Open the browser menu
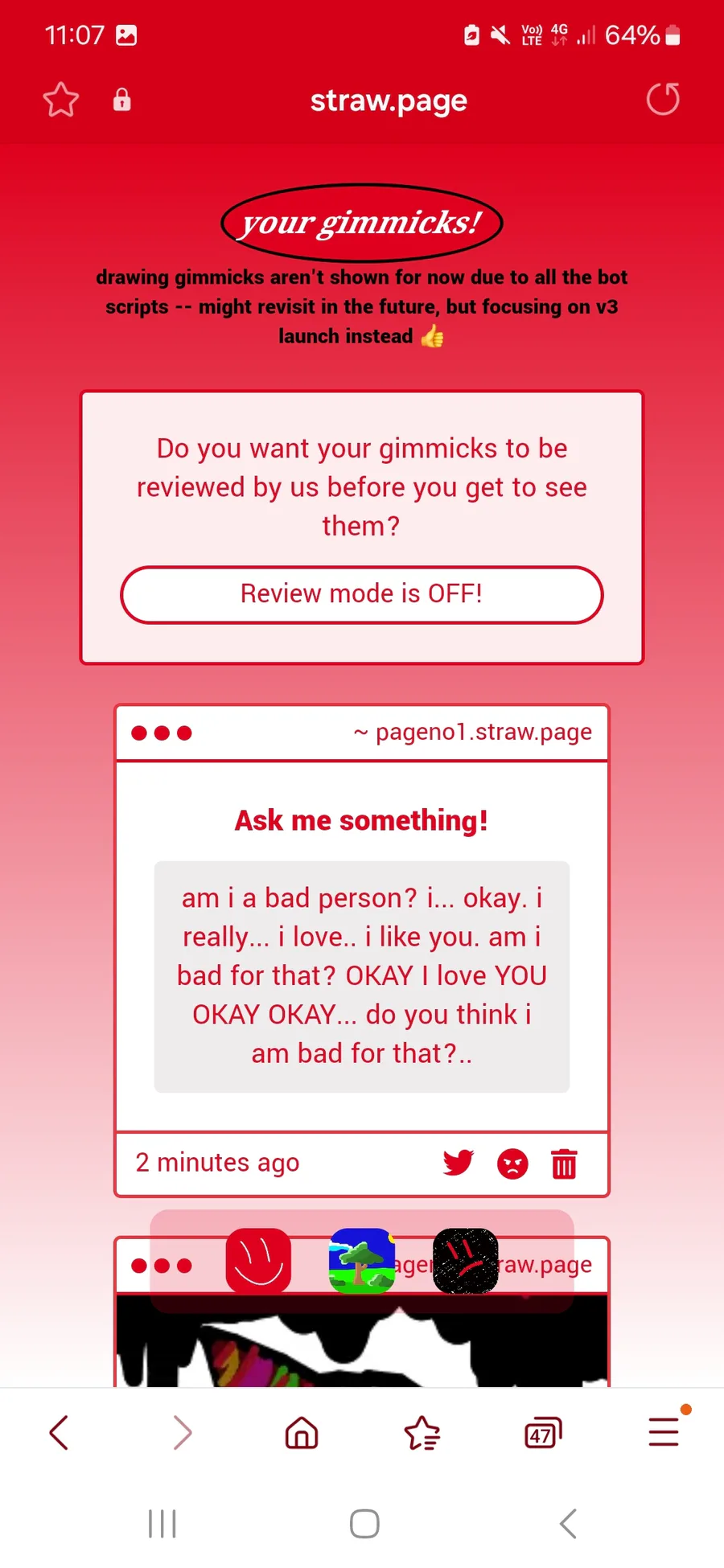This screenshot has width=724, height=1568. coord(664,1432)
